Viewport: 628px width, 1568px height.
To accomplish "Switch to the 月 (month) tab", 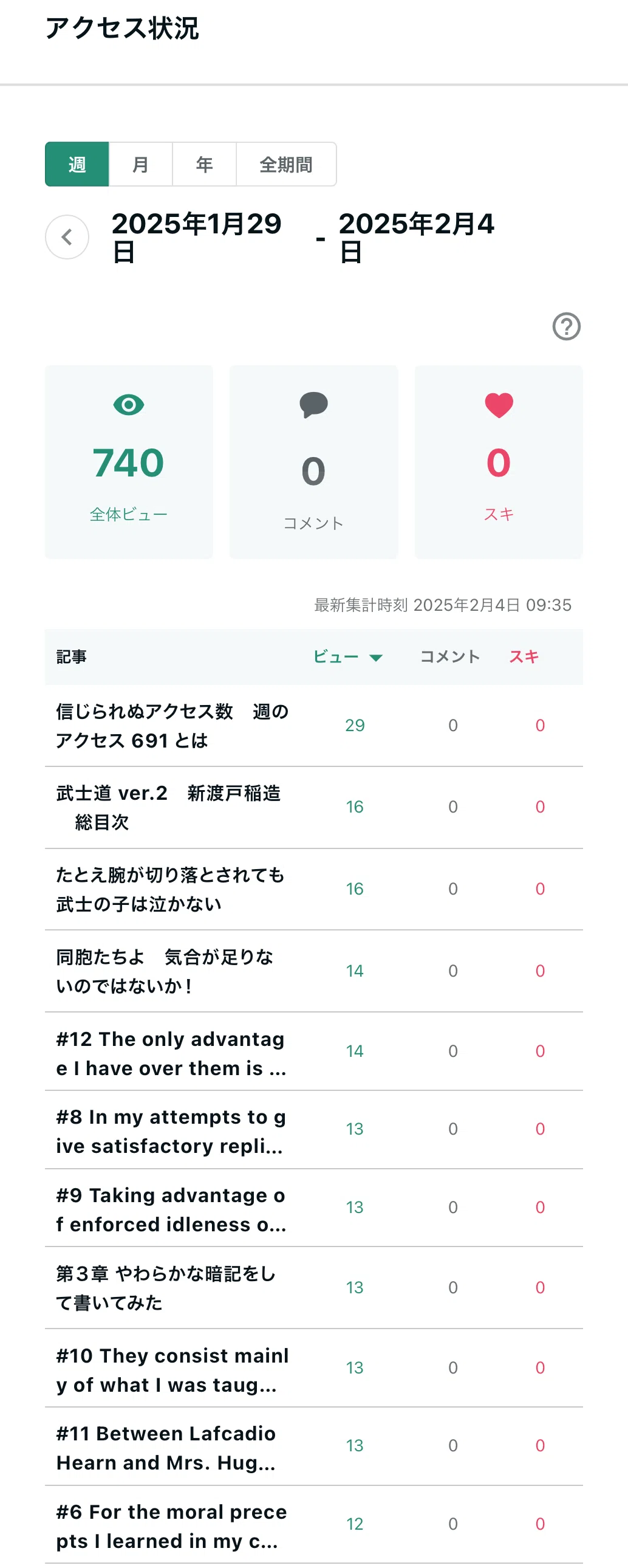I will tap(140, 164).
